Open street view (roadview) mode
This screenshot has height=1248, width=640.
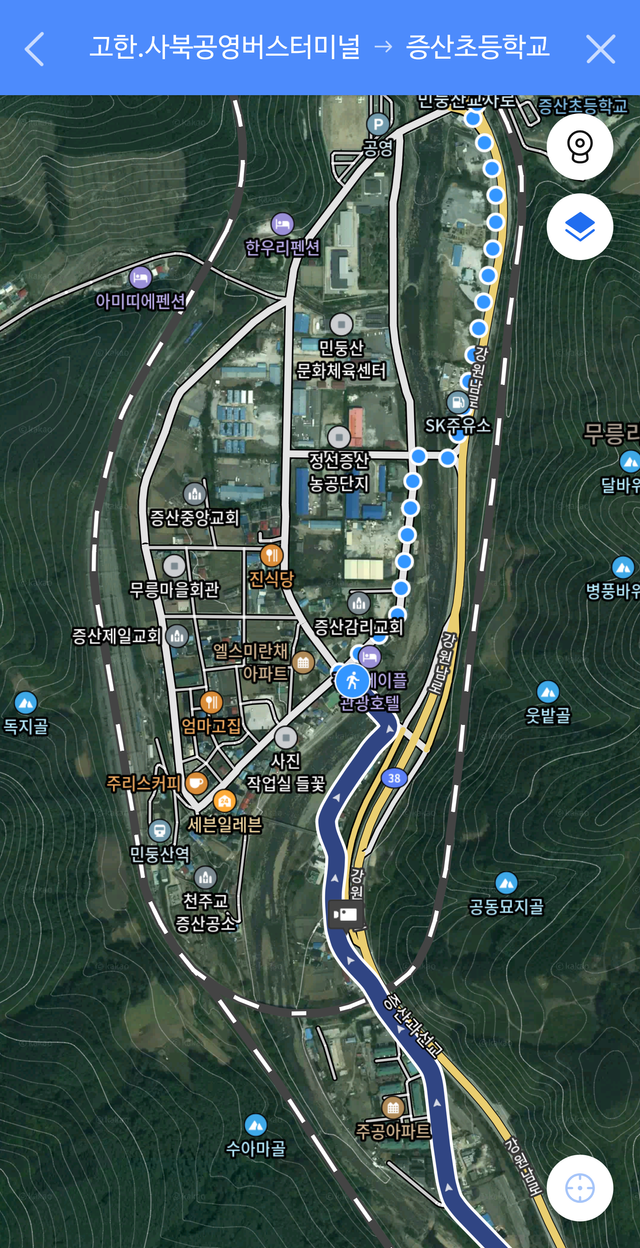pyautogui.click(x=579, y=146)
